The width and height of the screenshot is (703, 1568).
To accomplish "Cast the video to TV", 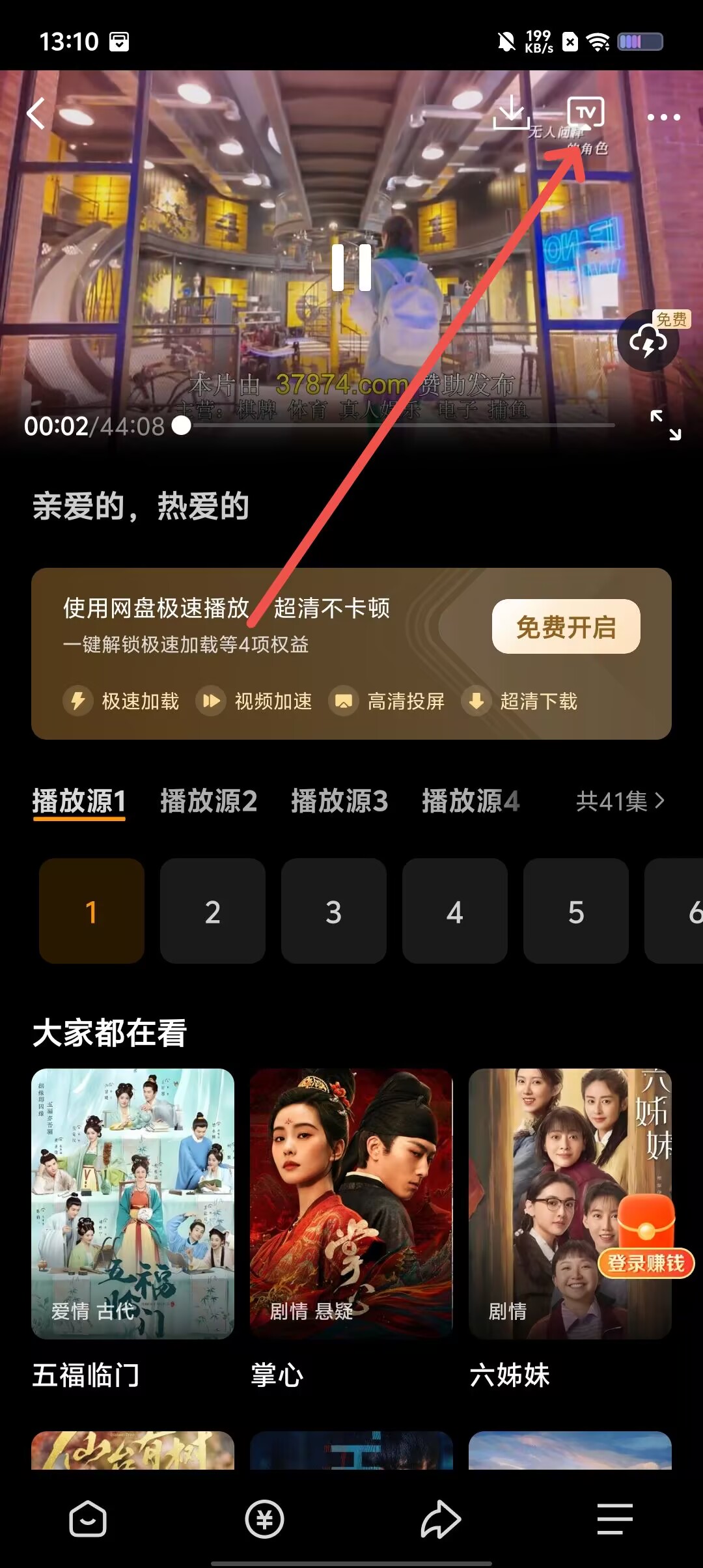I will pyautogui.click(x=585, y=112).
